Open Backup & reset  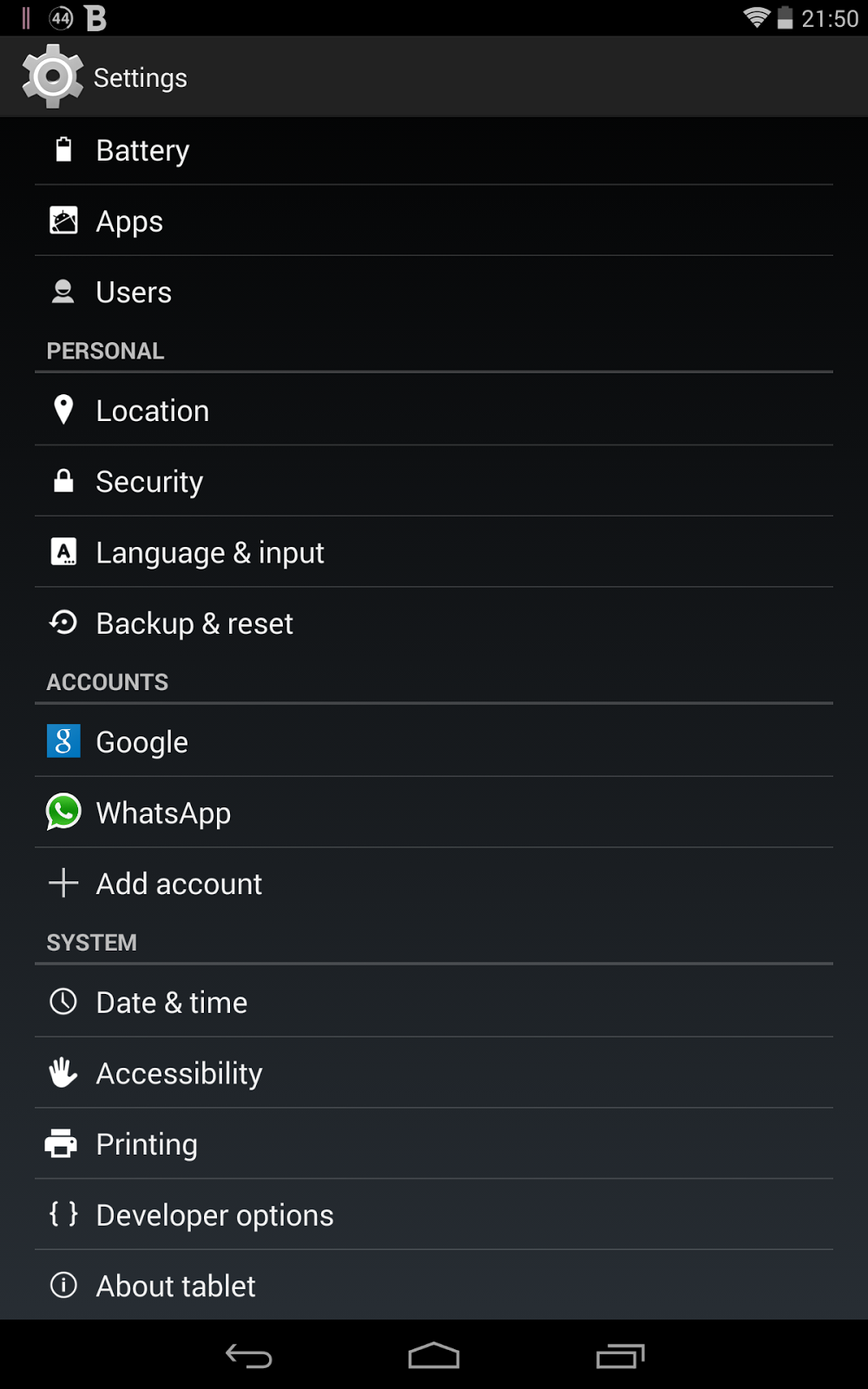click(194, 623)
